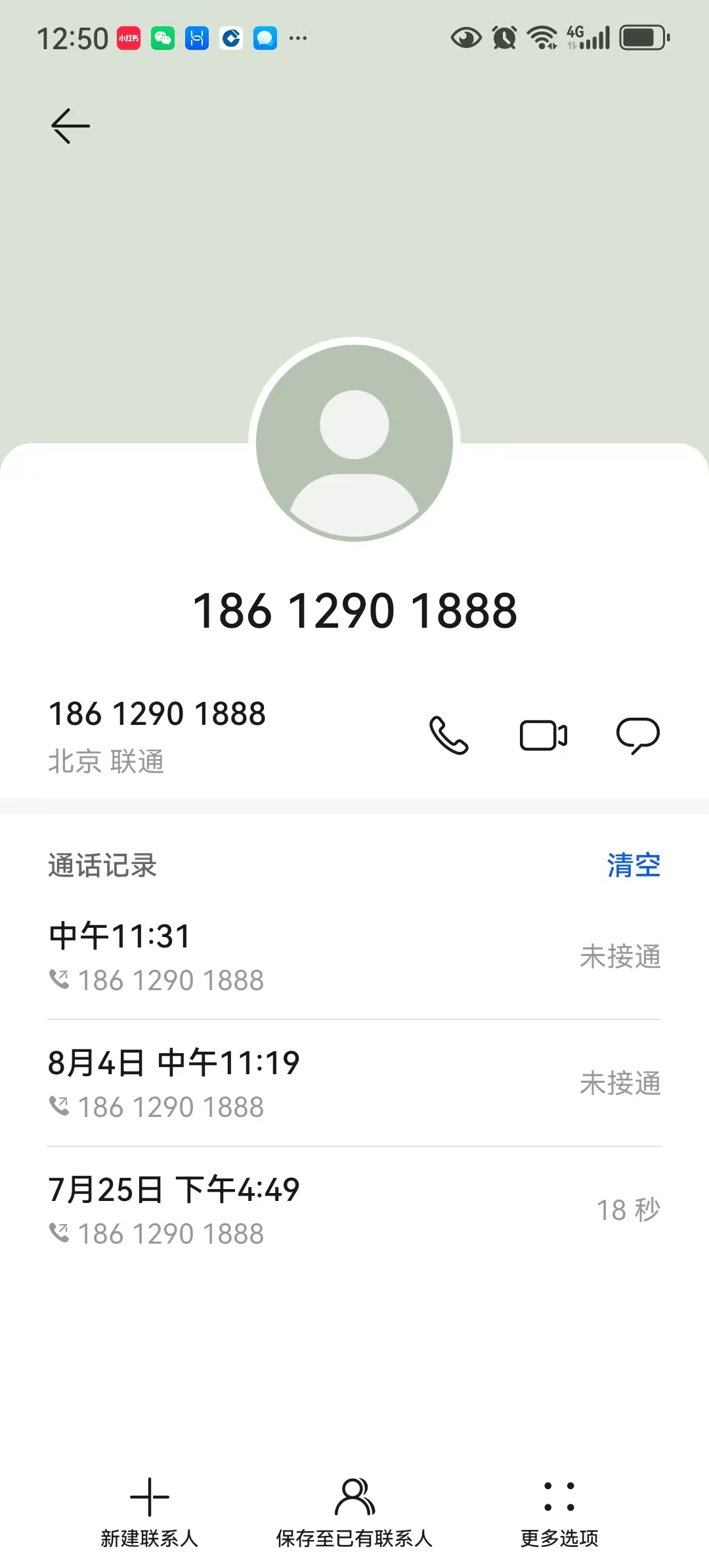Open the 8月4日 中午11:19 call entry
Image resolution: width=709 pixels, height=1568 pixels.
point(354,1083)
